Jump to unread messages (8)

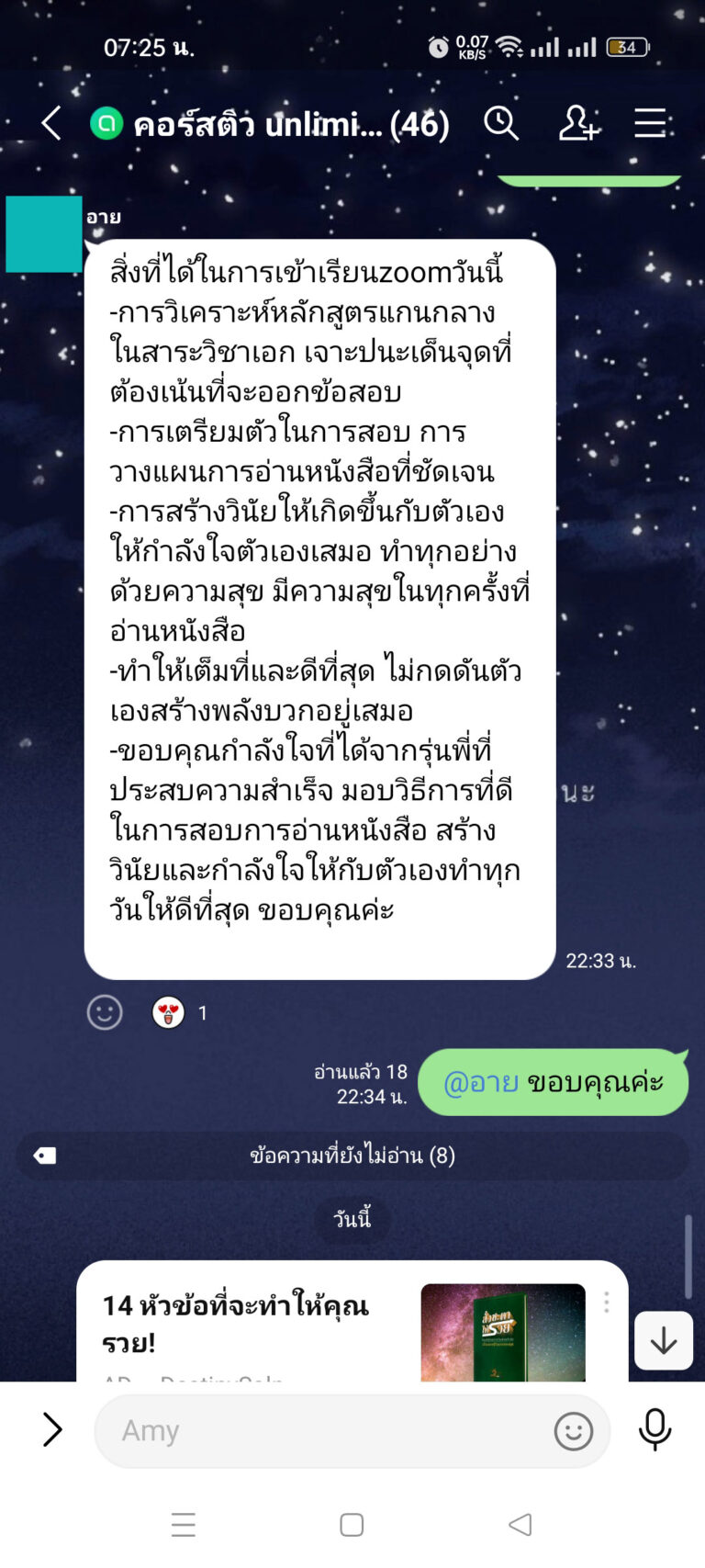tap(352, 1156)
